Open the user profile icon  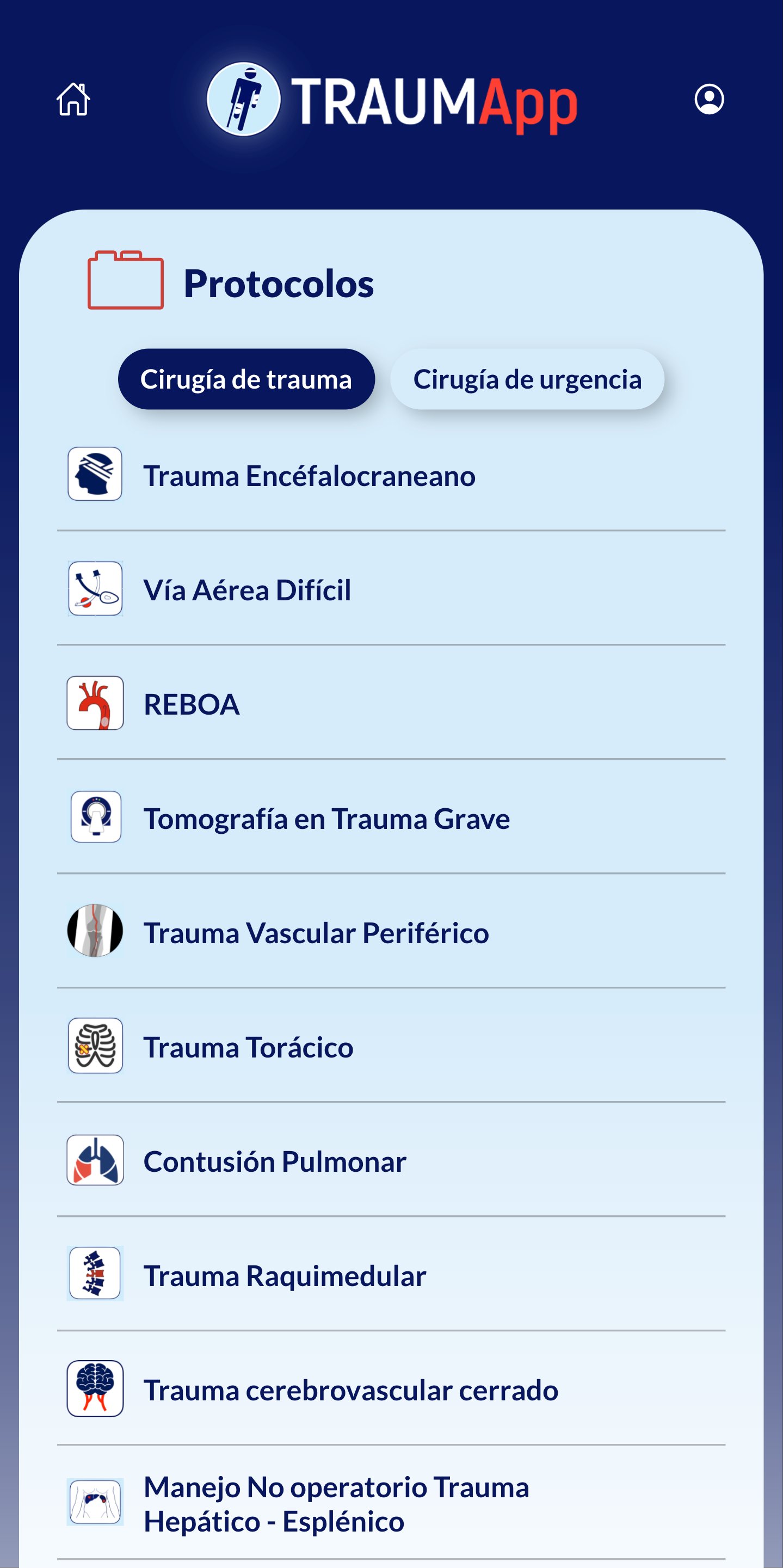coord(709,99)
